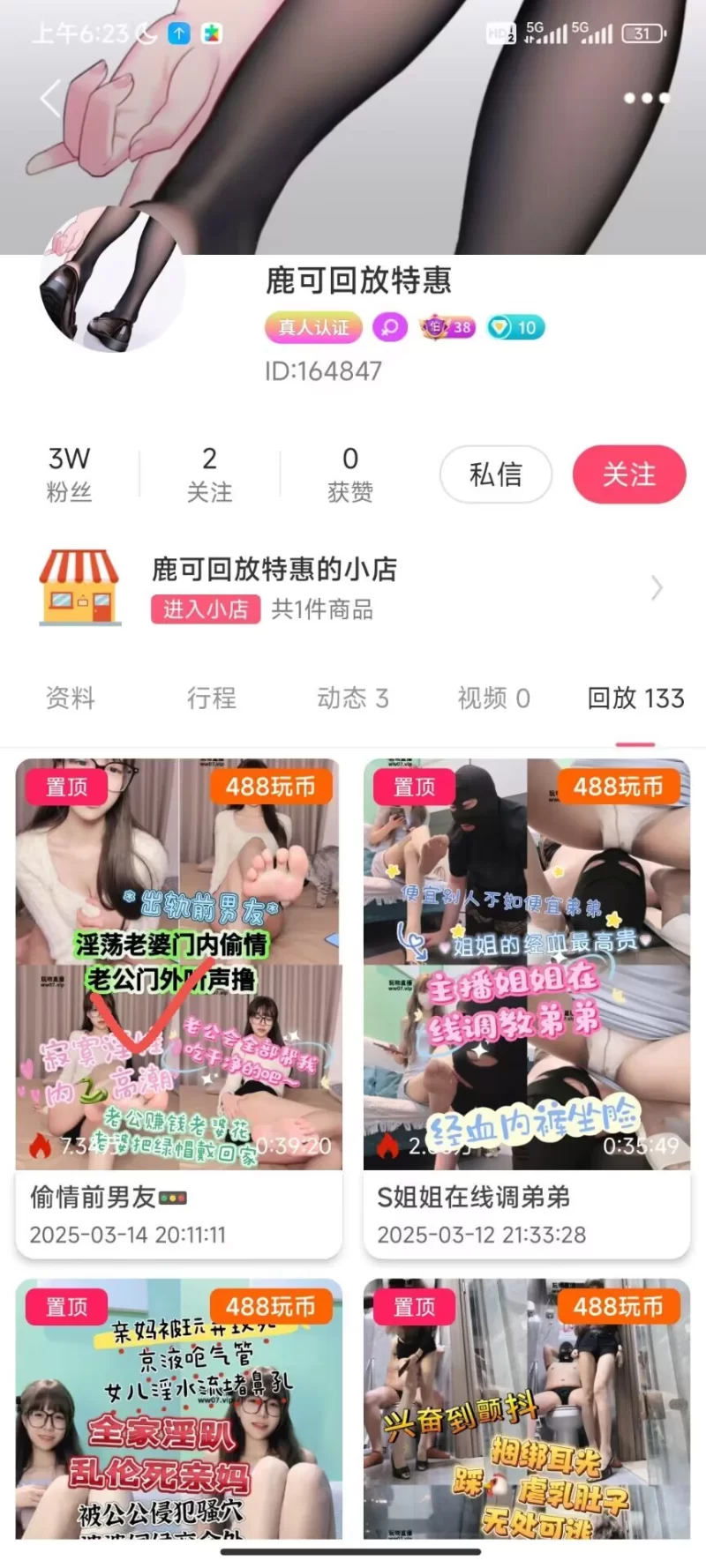The height and width of the screenshot is (1568, 706).
Task: View the 2 关注 following list
Action: coord(209,474)
